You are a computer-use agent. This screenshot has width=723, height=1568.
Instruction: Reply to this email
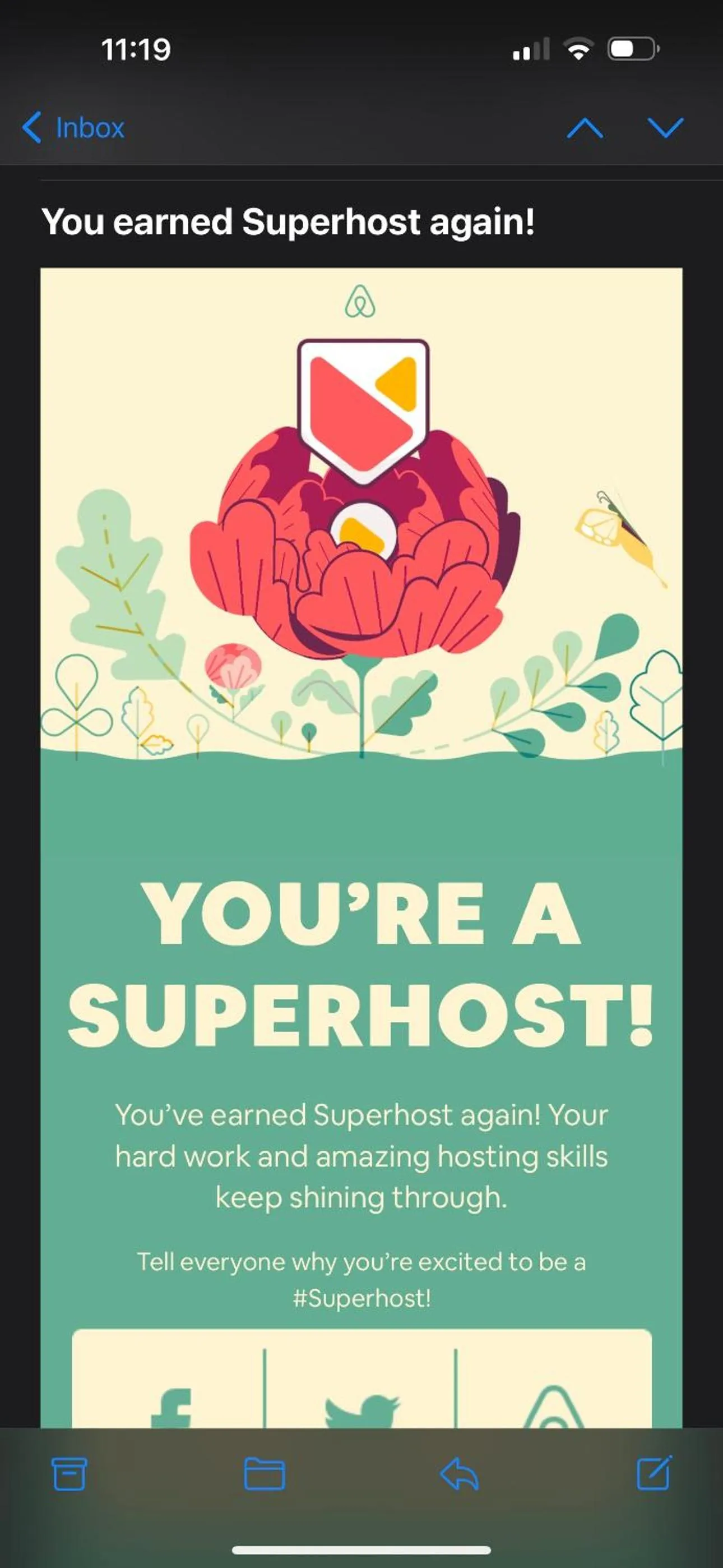tap(459, 1474)
